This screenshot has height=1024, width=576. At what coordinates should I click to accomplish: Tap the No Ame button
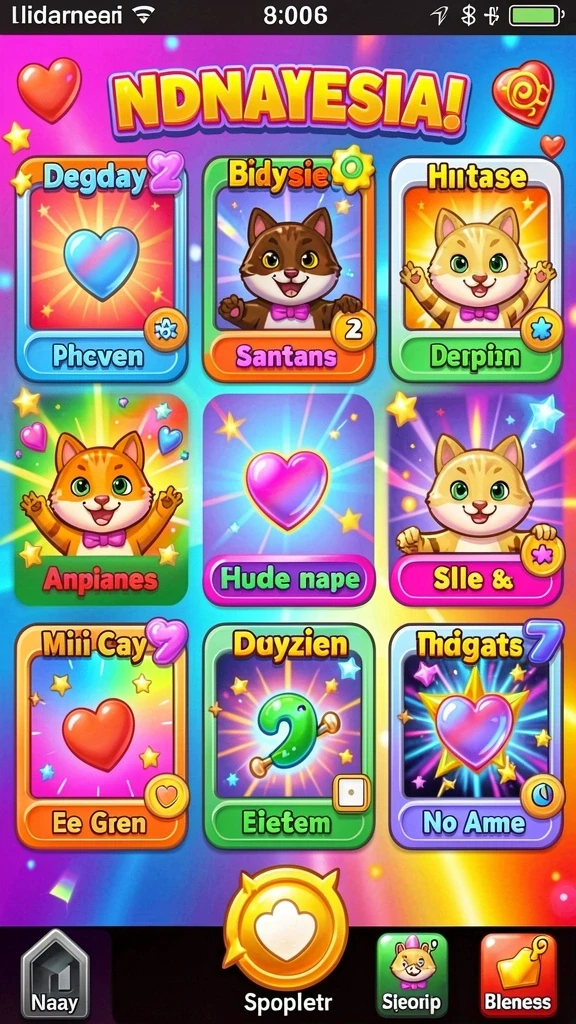(474, 824)
